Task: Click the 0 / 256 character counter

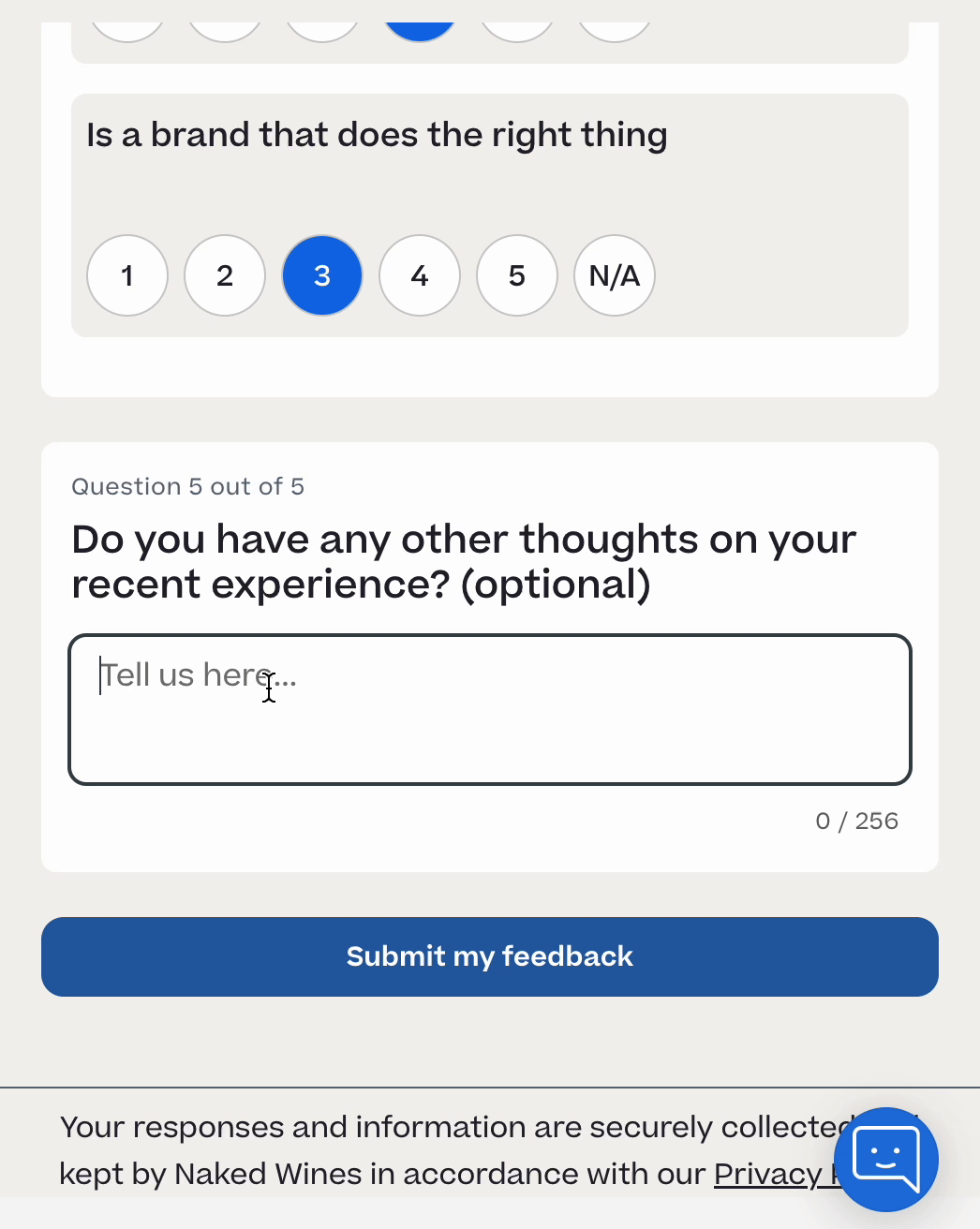Action: 855,821
